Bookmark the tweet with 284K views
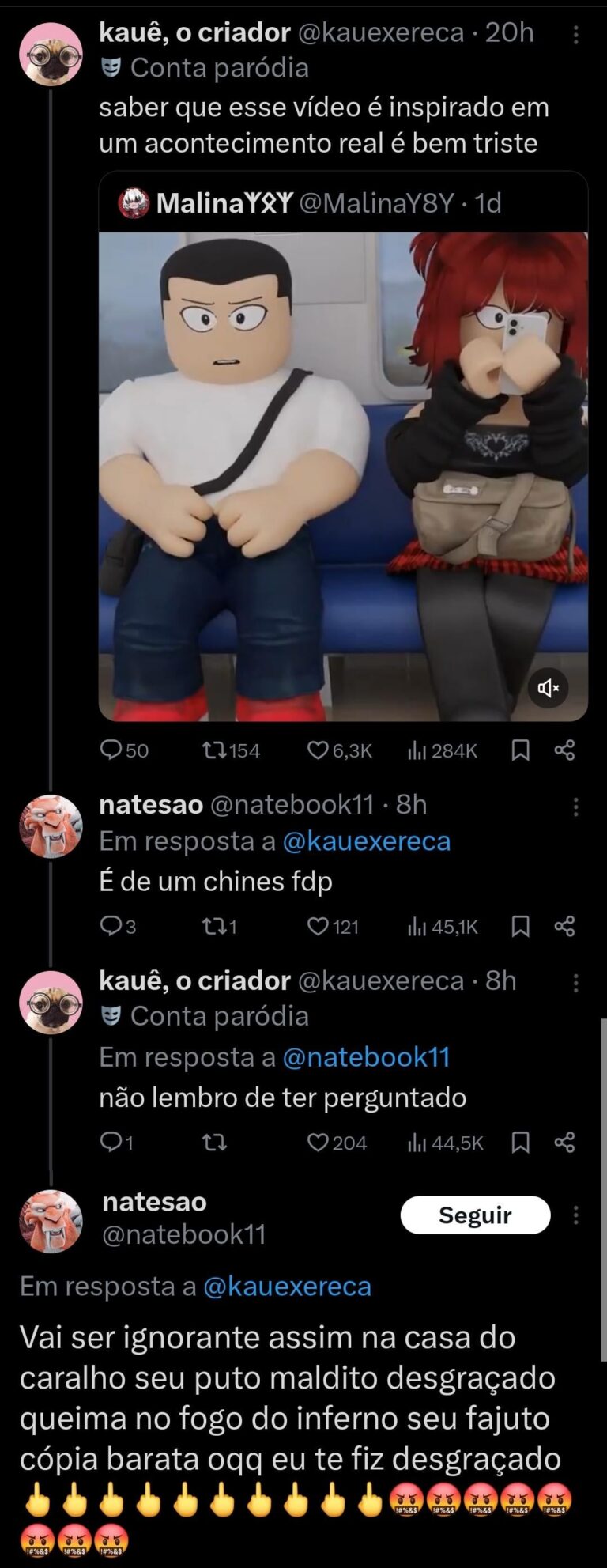The width and height of the screenshot is (607, 1568). coord(520,750)
